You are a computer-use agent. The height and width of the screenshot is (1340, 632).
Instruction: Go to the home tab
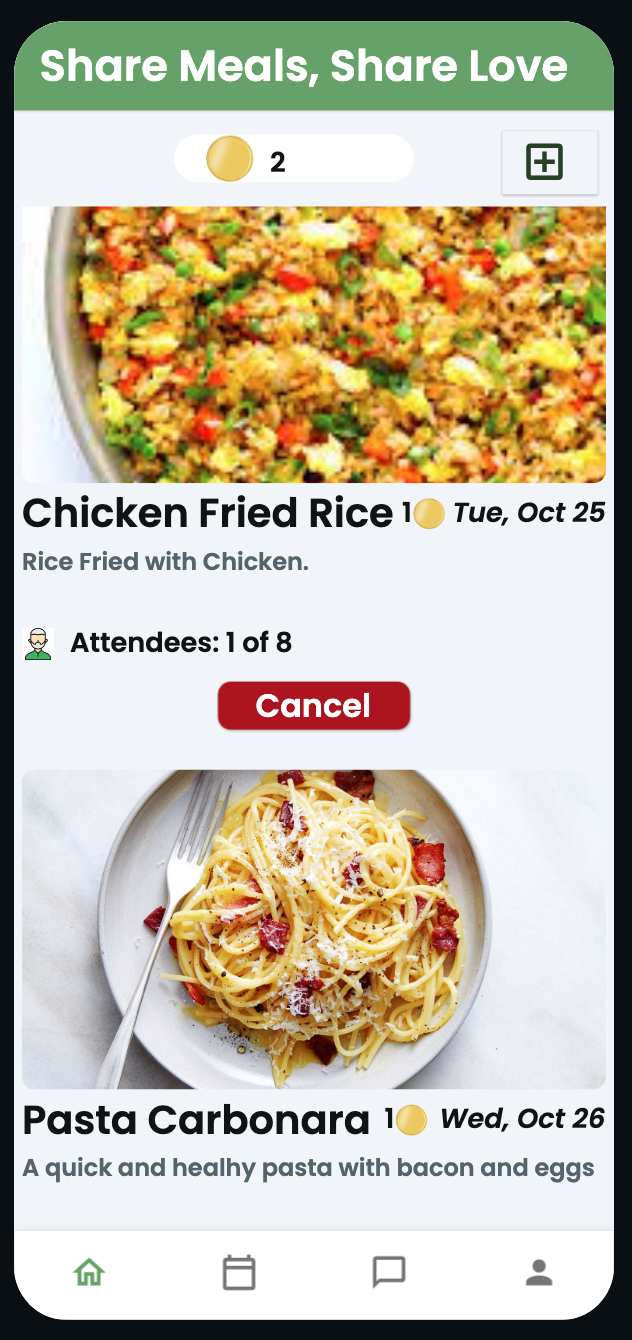coord(89,1272)
